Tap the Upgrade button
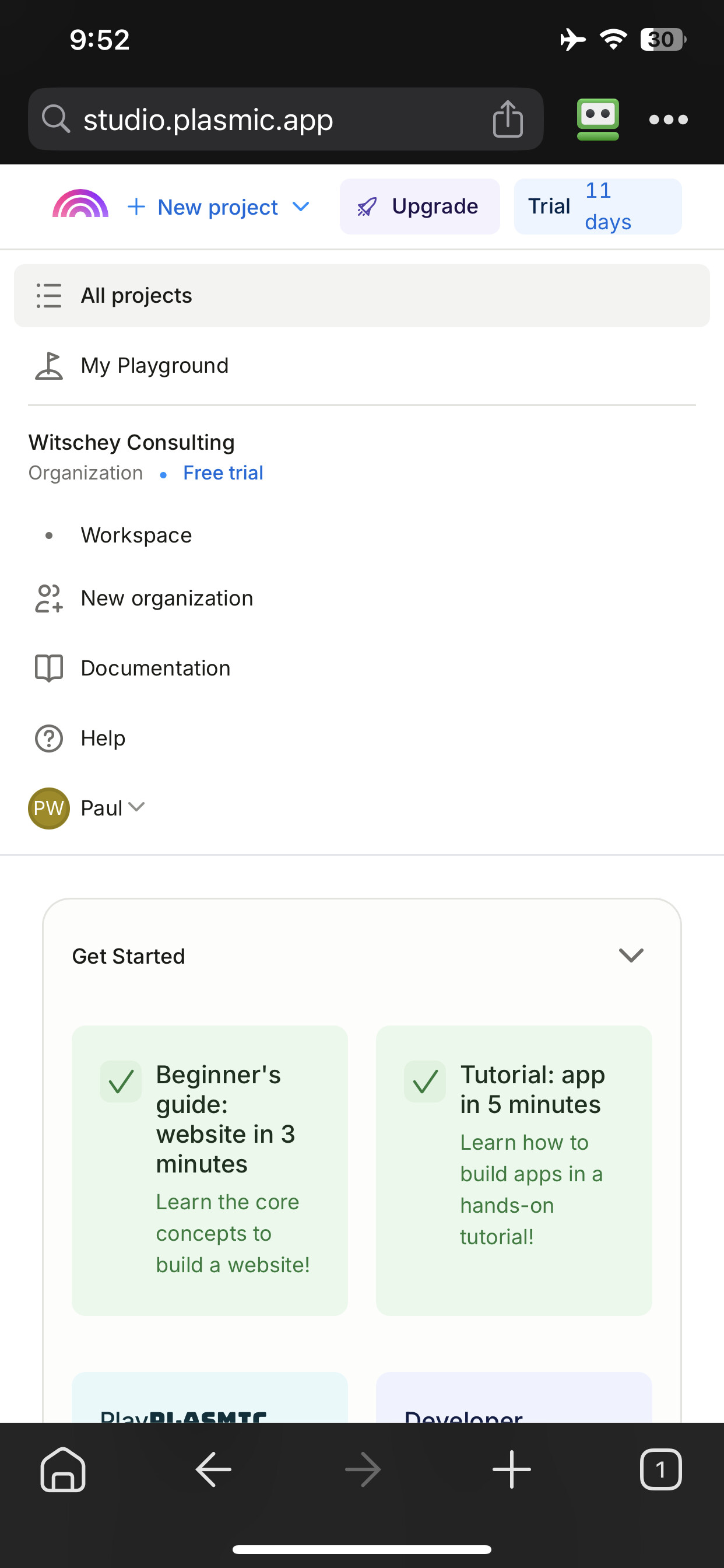724x1568 pixels. point(420,206)
